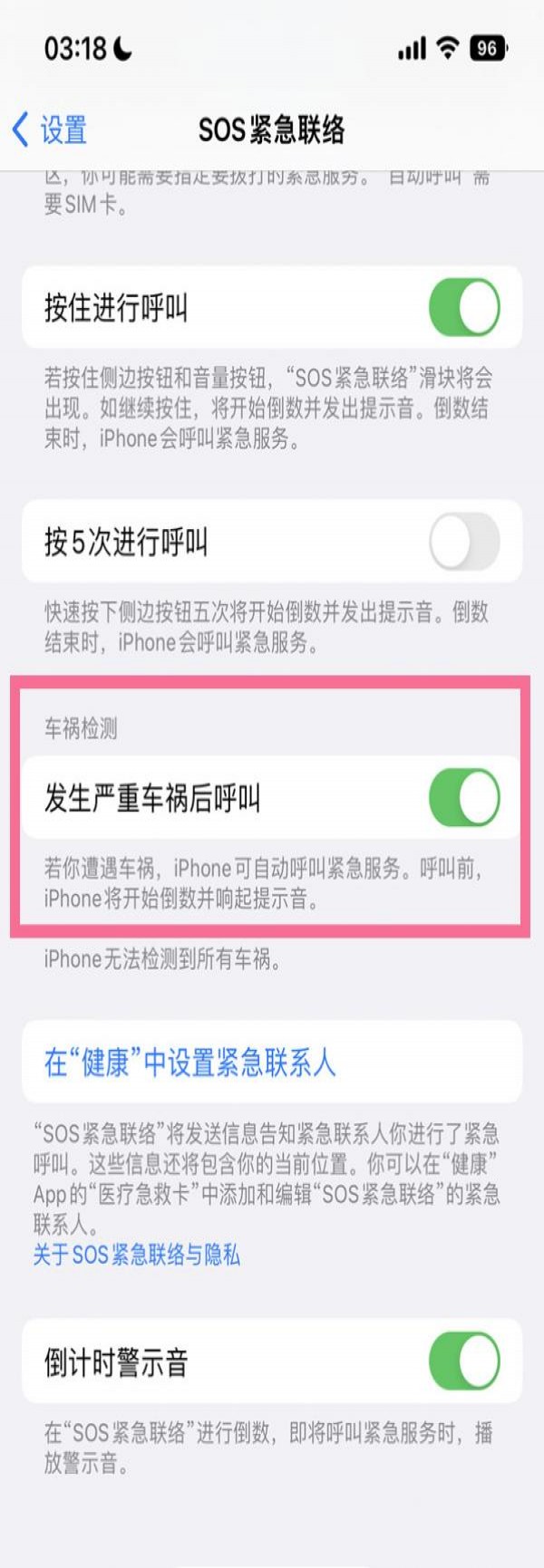This screenshot has height=1568, width=544.
Task: Disable 发生严重车祸后呼叫 switch
Action: pos(463,798)
